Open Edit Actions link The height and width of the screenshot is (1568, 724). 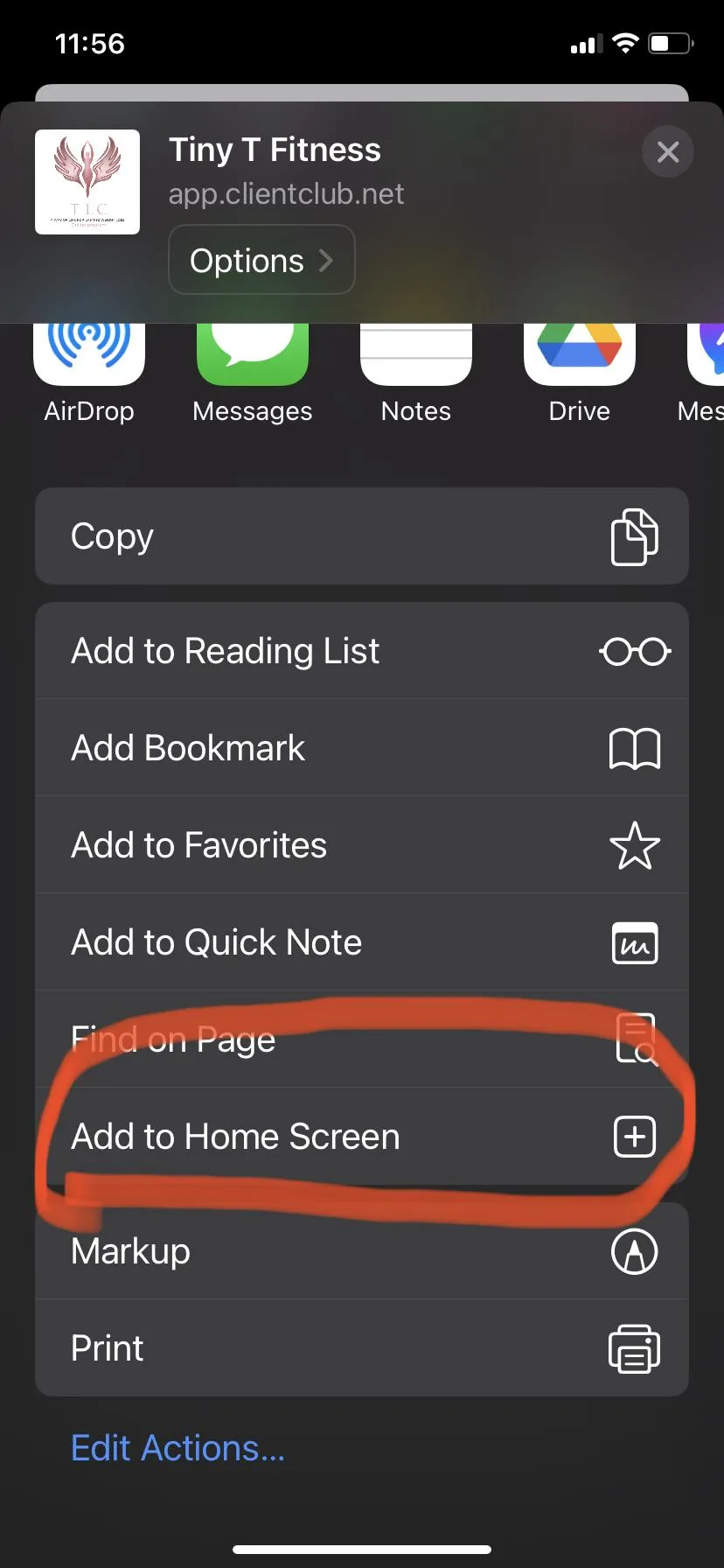click(x=178, y=1448)
